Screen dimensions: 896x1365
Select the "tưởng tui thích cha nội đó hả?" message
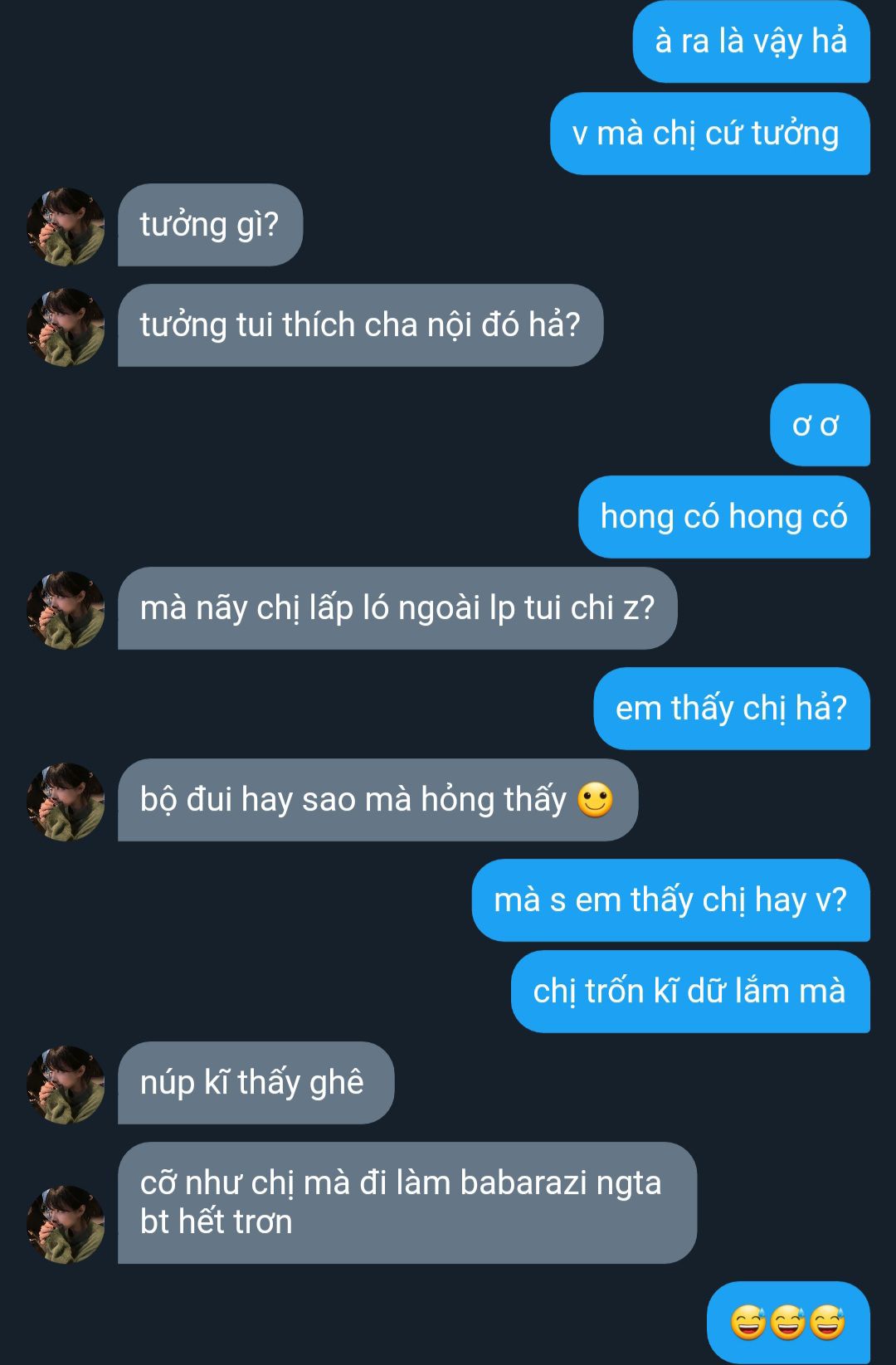(359, 325)
